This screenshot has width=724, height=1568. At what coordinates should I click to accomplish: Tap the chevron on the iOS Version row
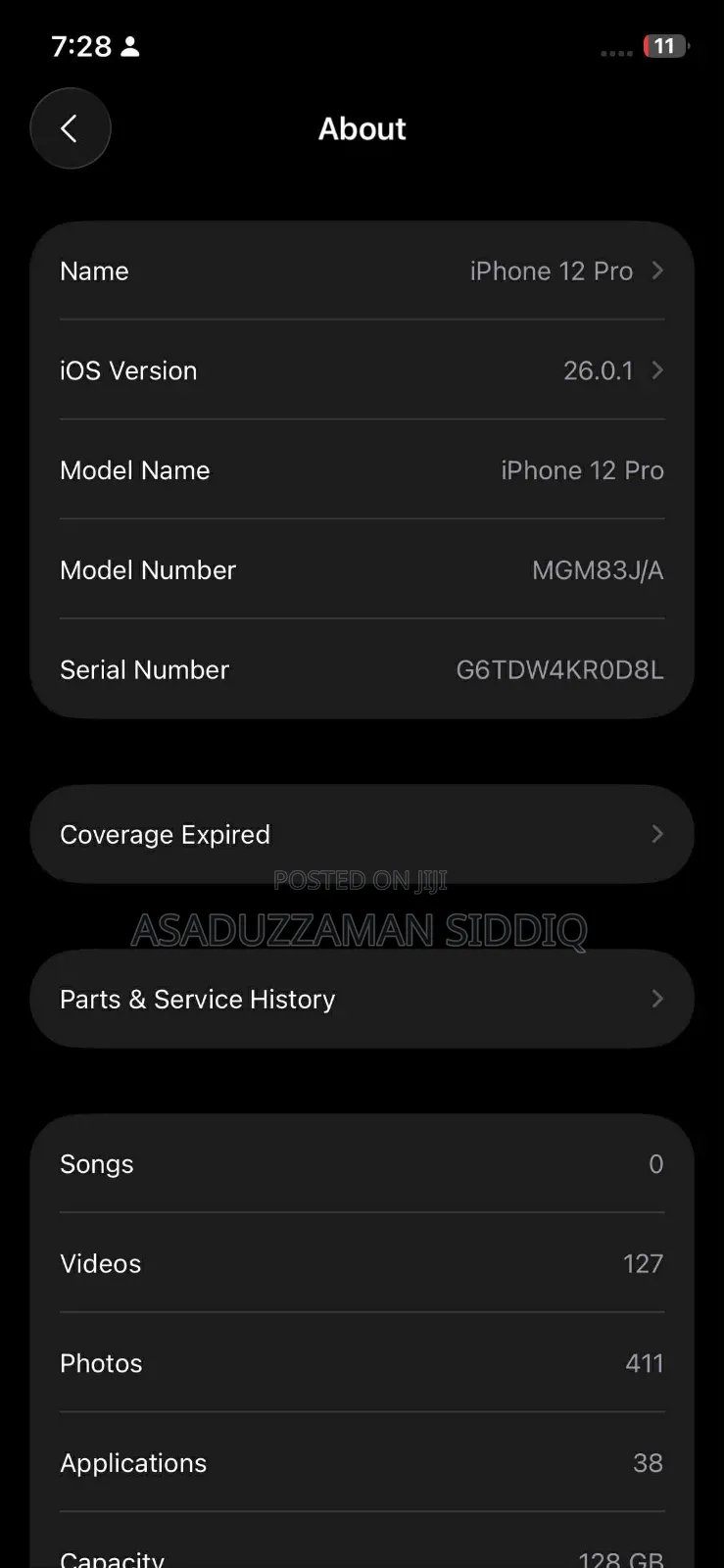[x=656, y=370]
